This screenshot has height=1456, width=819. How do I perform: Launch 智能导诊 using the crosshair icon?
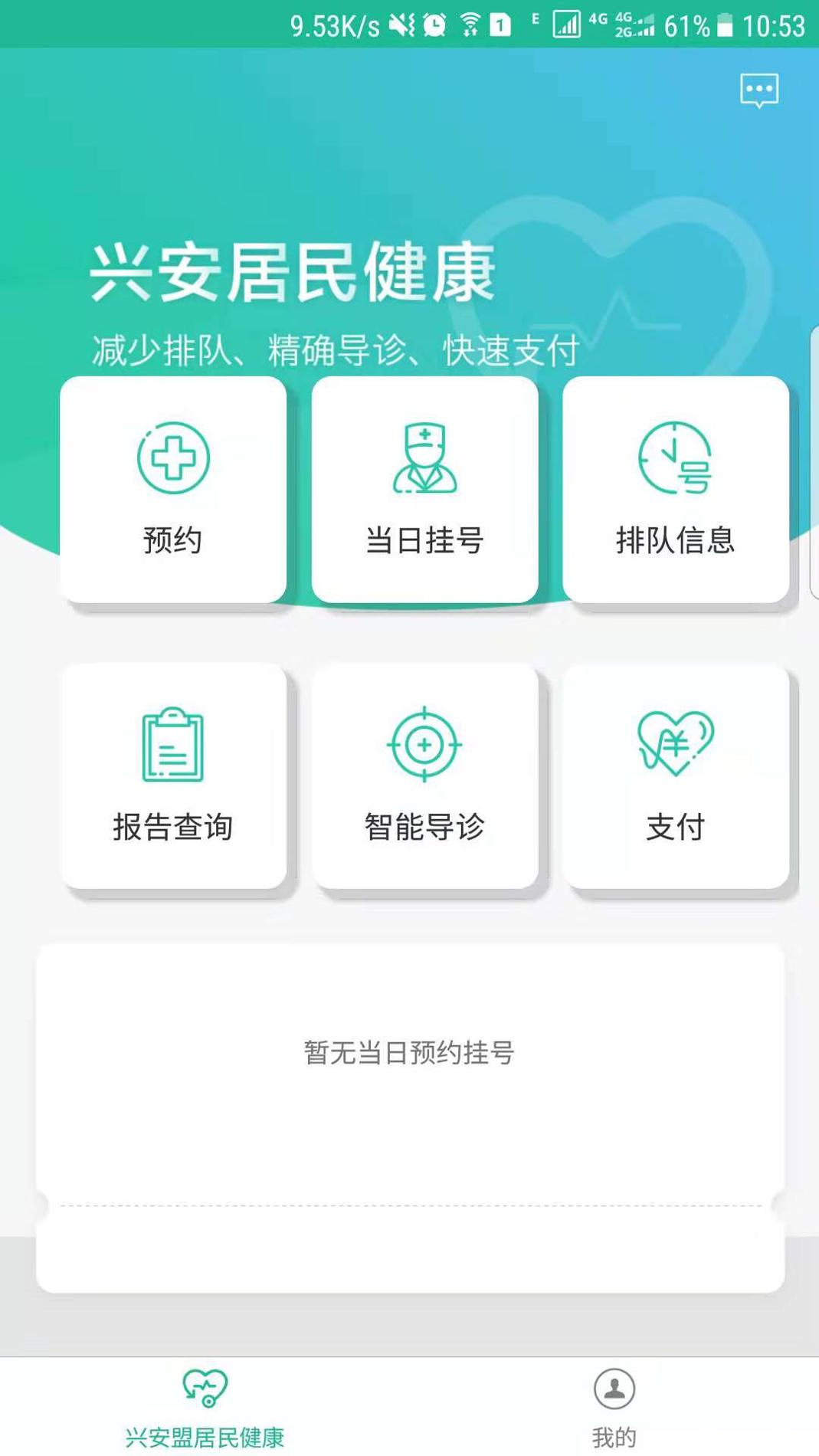(x=425, y=743)
